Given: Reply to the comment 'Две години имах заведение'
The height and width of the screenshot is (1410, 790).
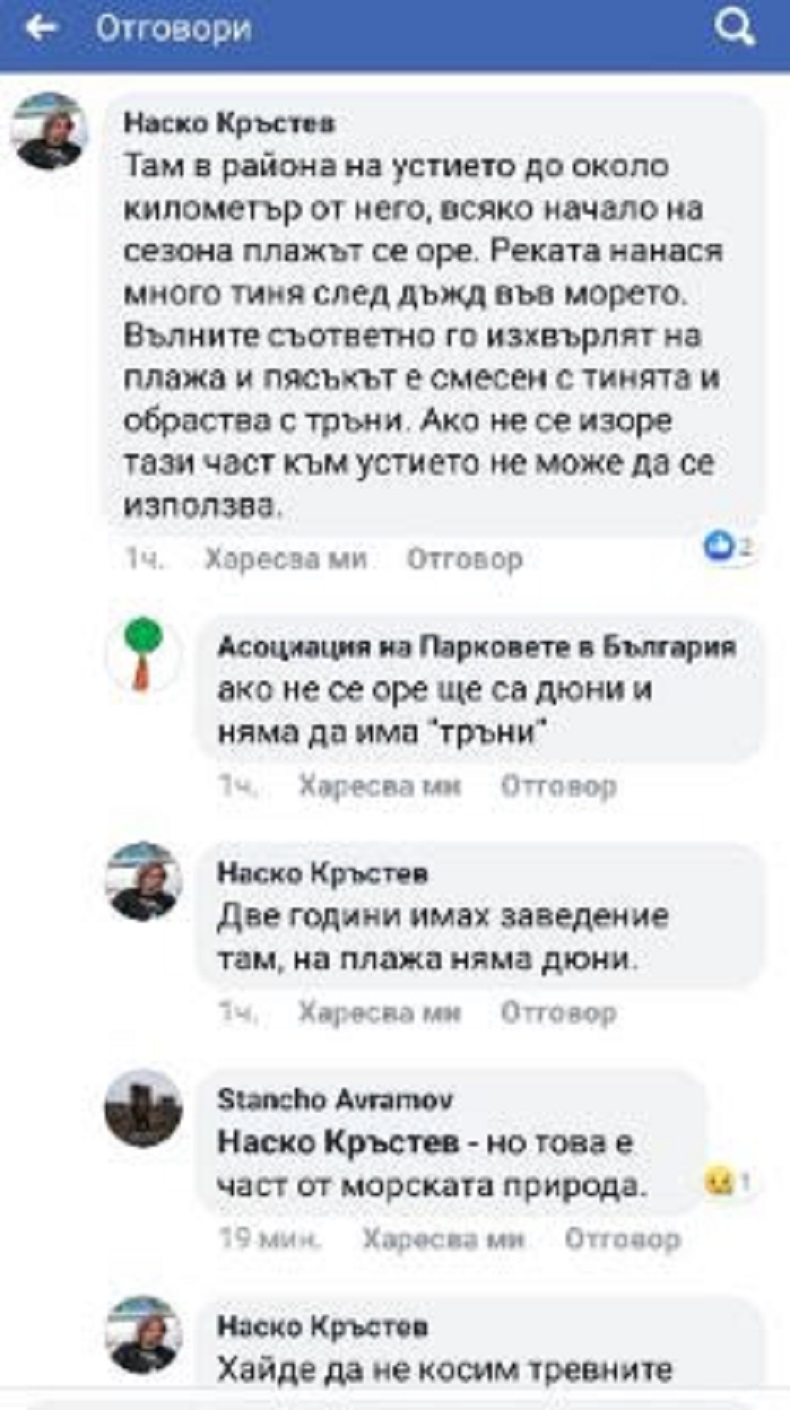Looking at the screenshot, I should pyautogui.click(x=558, y=1013).
